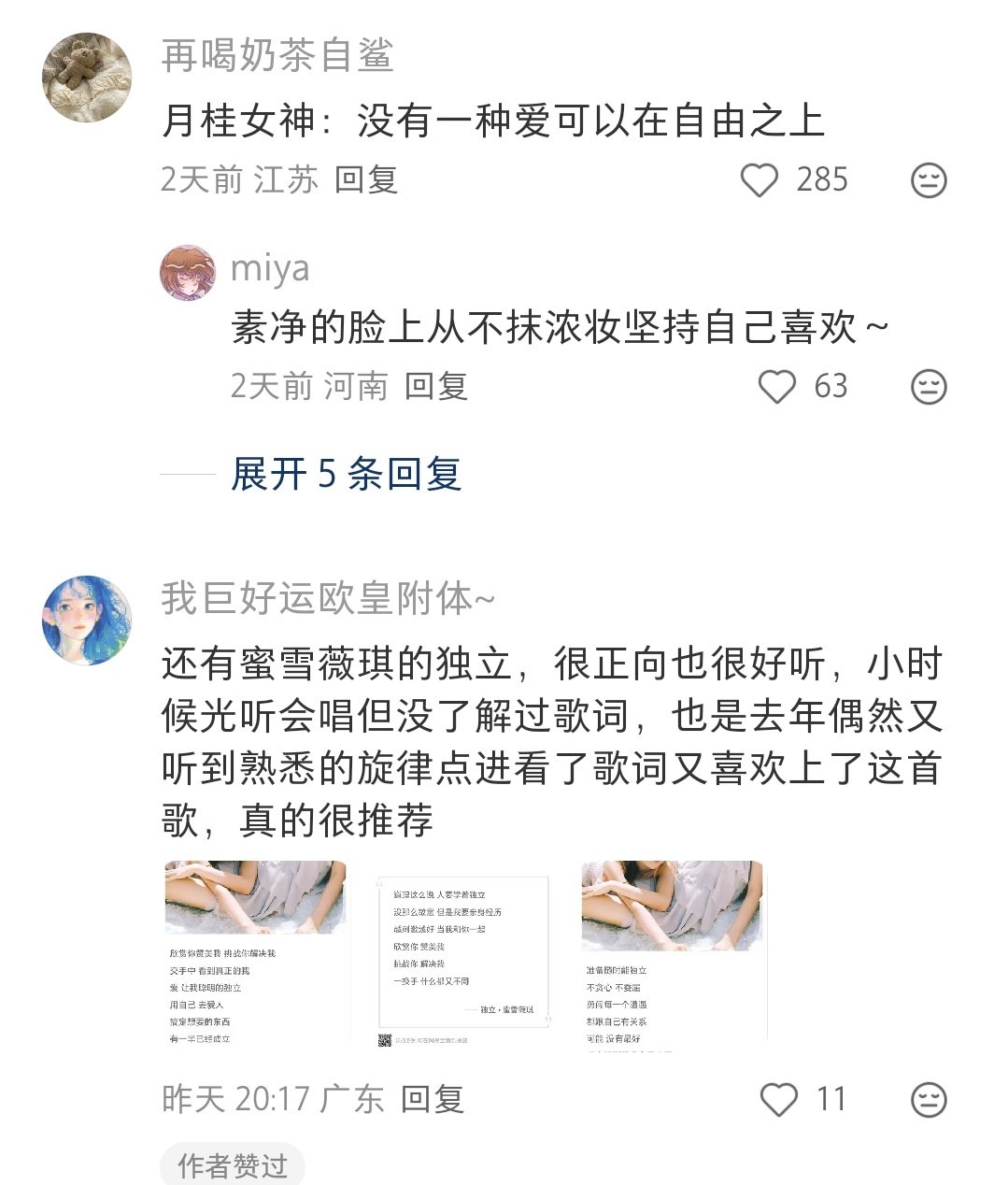View first attached lyrics image

[256, 951]
